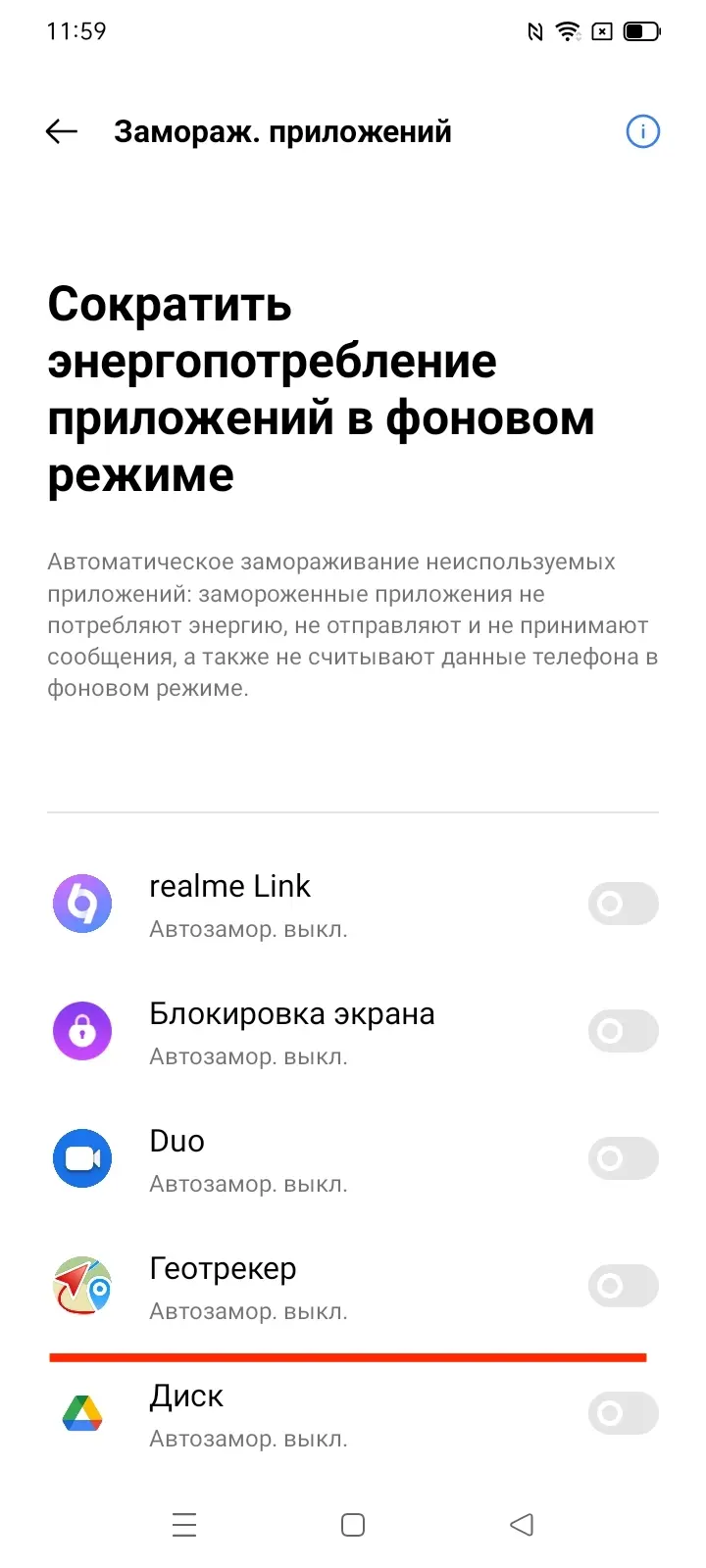Open the info icon in the header
Image resolution: width=706 pixels, height=1568 pixels.
point(642,131)
